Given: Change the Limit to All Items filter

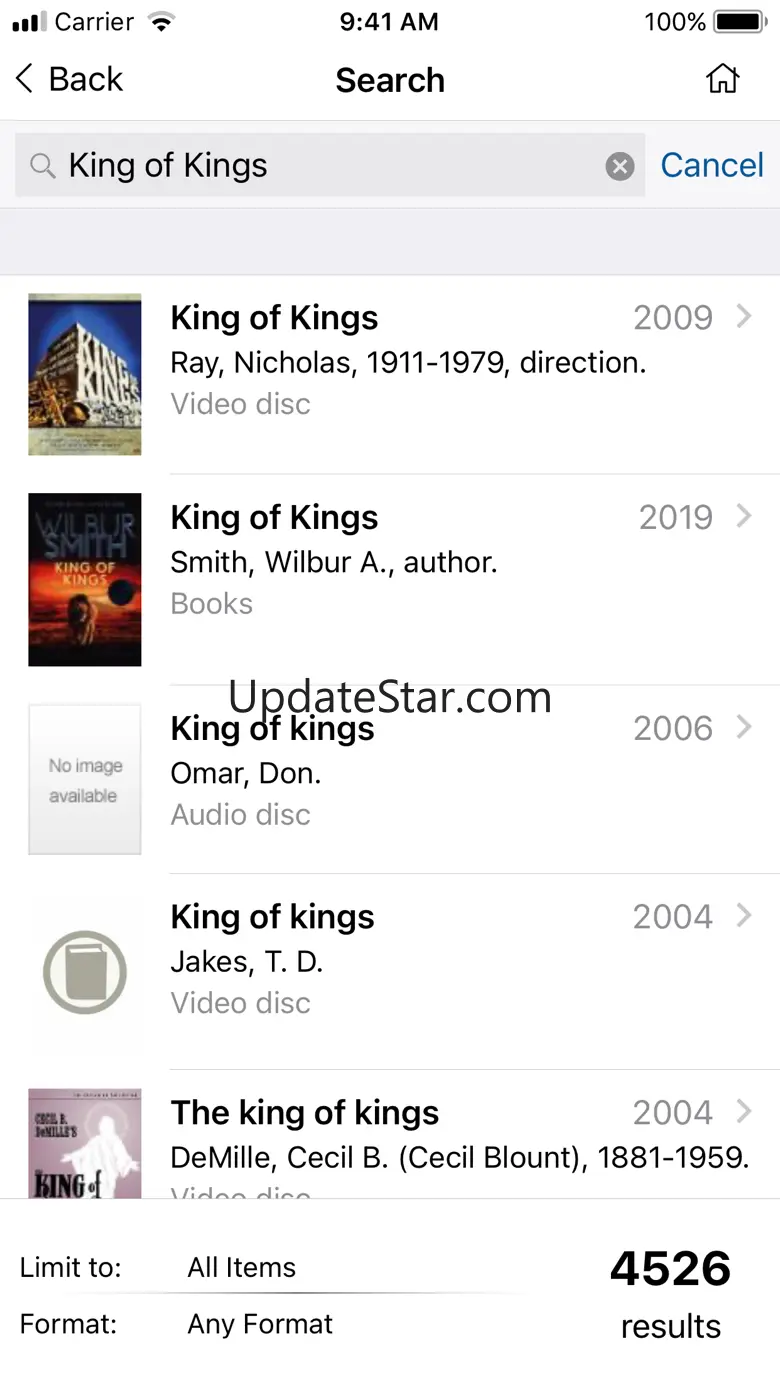Looking at the screenshot, I should 242,1268.
